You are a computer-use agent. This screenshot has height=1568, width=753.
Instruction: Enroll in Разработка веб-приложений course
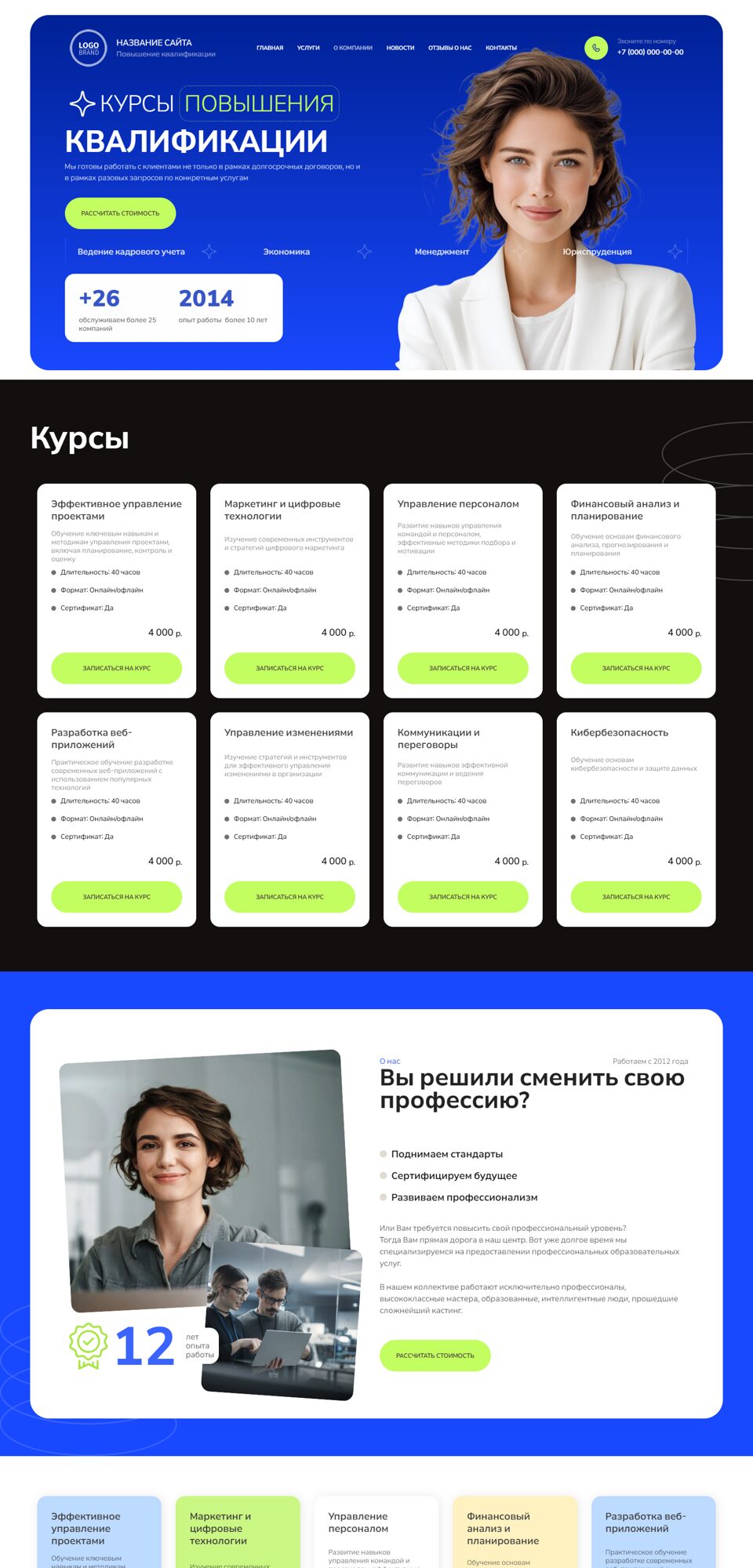pos(117,896)
